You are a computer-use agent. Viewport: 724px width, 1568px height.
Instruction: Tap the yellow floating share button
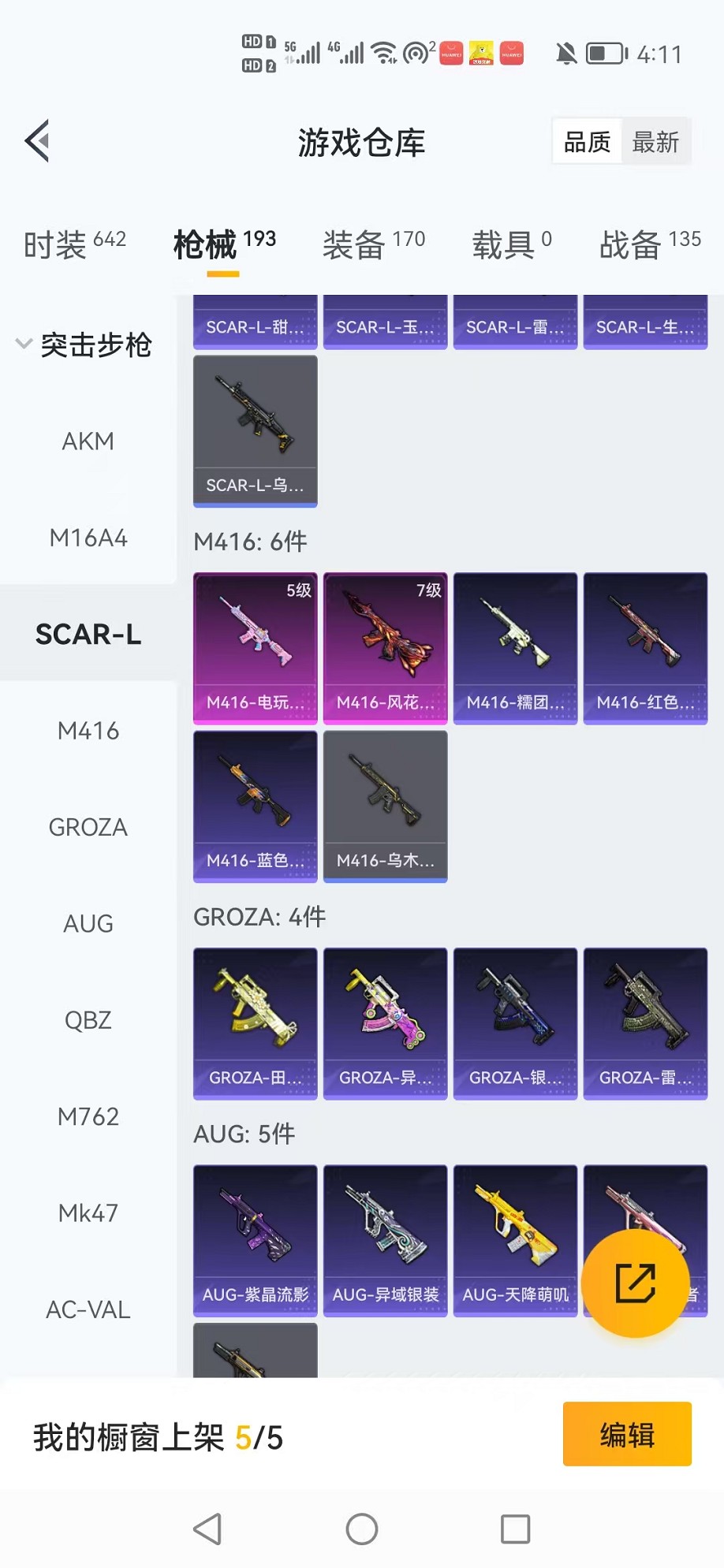pos(635,1283)
